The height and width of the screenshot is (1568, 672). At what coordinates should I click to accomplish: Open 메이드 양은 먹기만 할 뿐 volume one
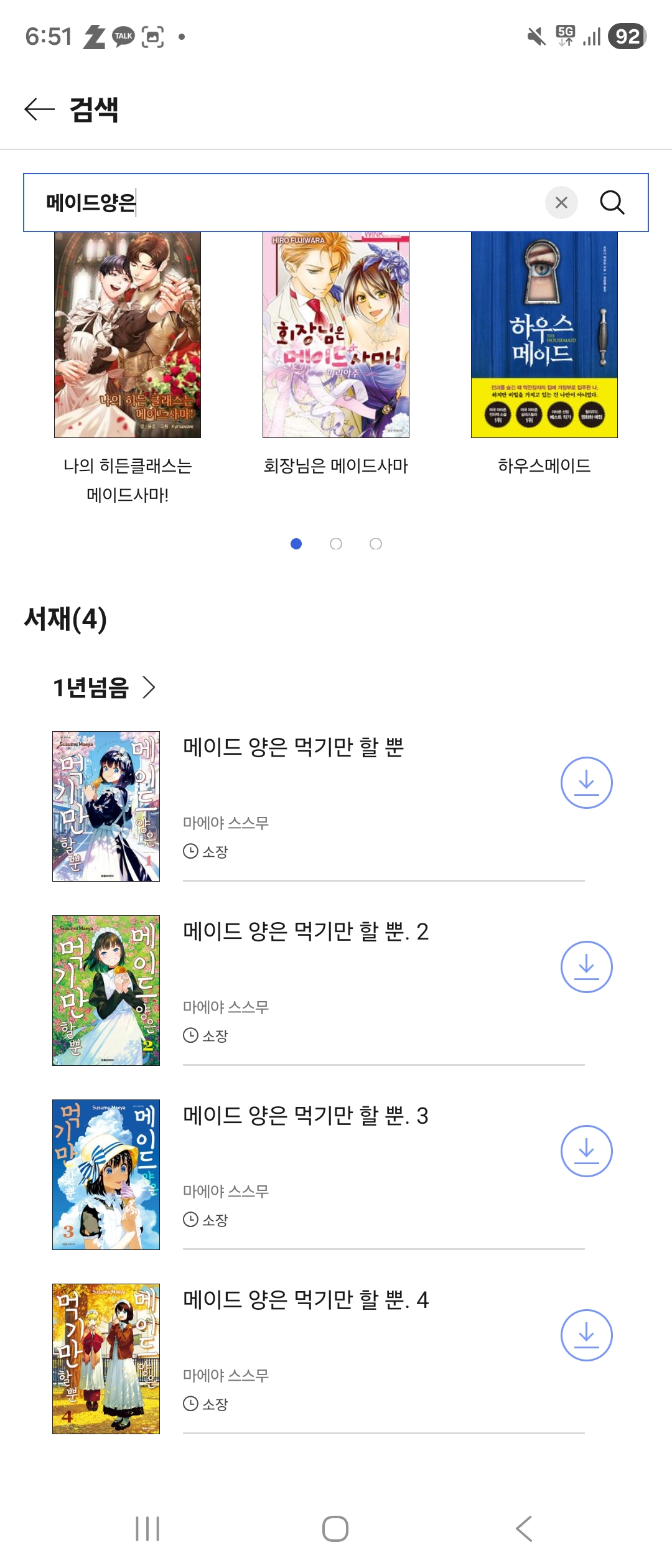294,747
